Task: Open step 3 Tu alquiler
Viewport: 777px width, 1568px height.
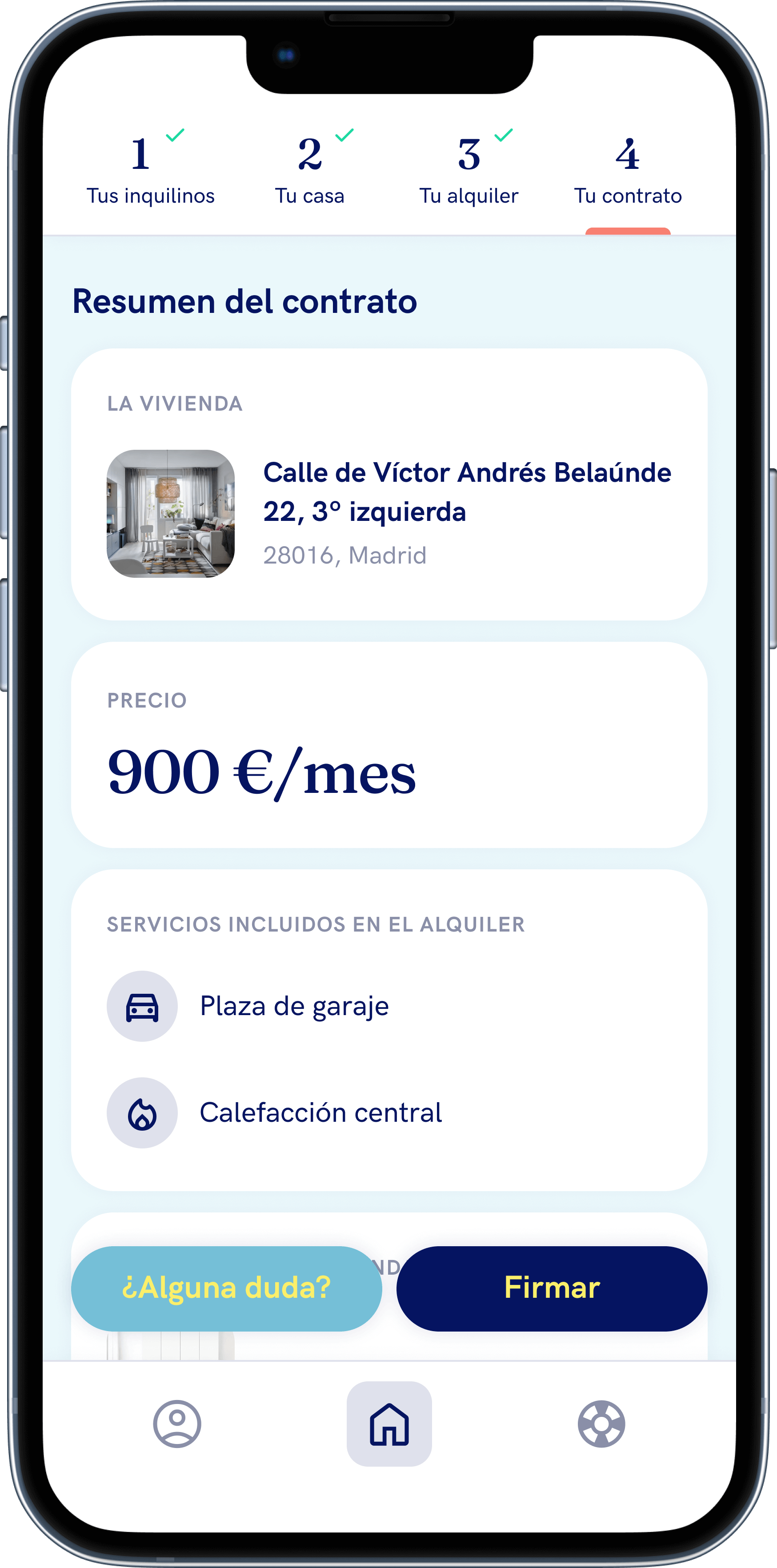Action: click(469, 170)
